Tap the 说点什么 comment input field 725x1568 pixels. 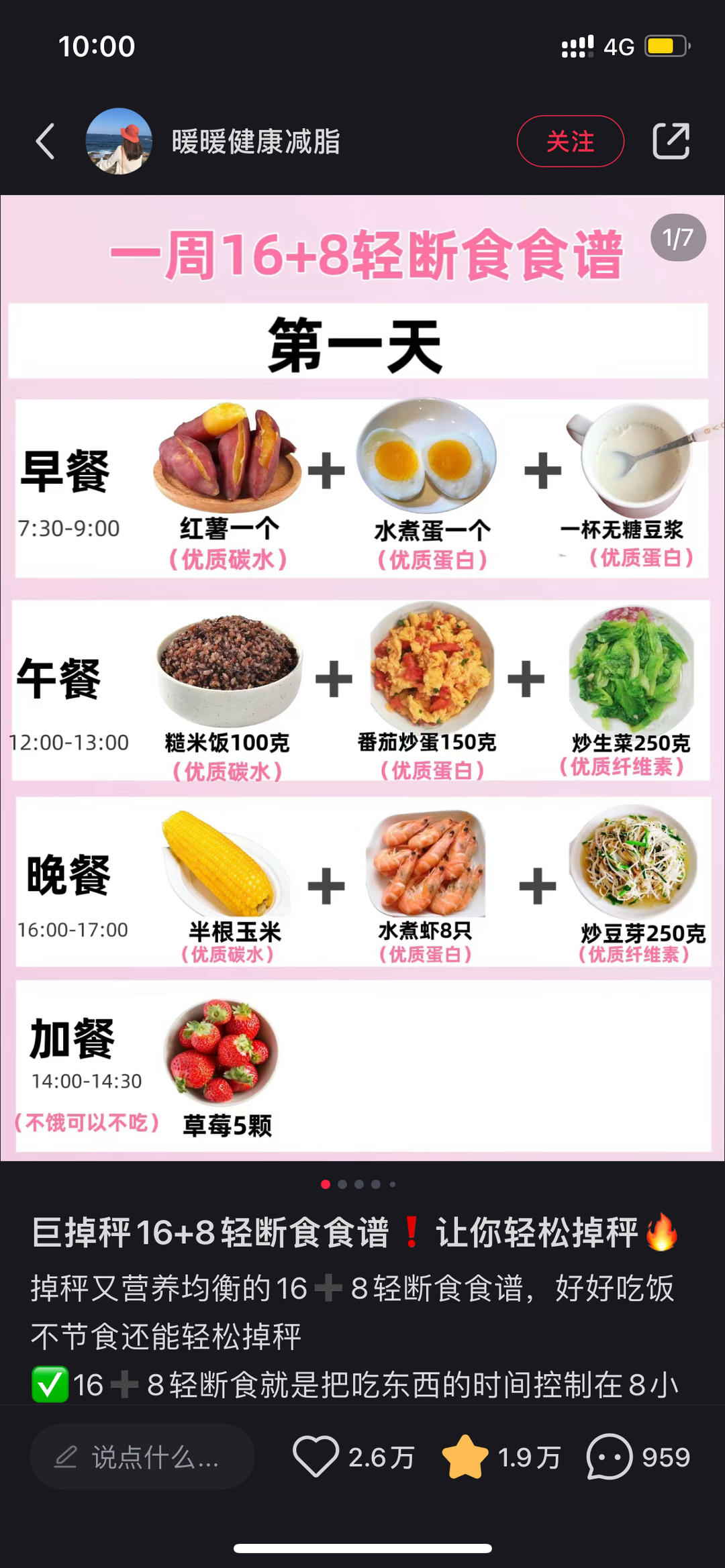[142, 1457]
